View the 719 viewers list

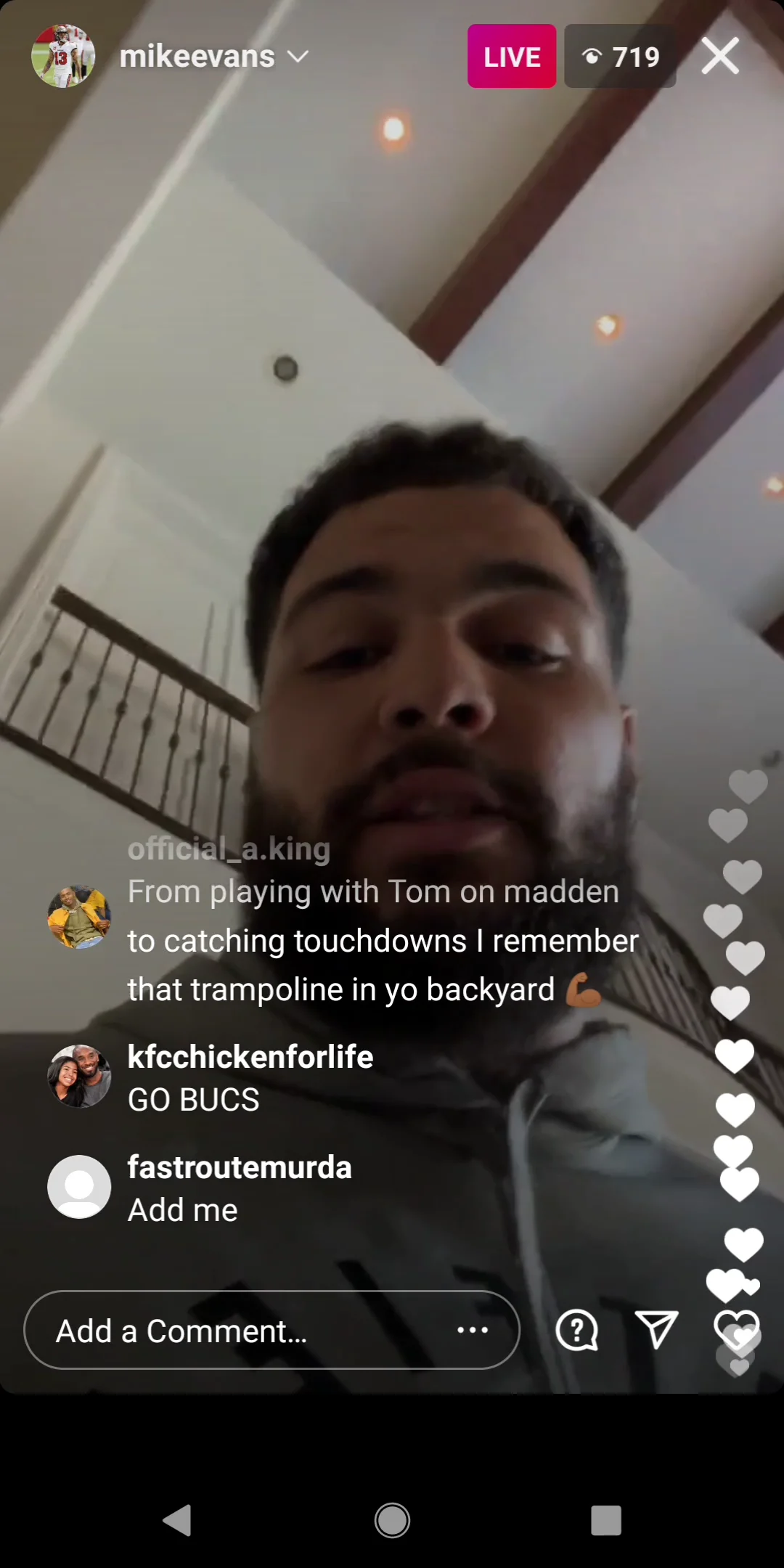click(x=620, y=56)
